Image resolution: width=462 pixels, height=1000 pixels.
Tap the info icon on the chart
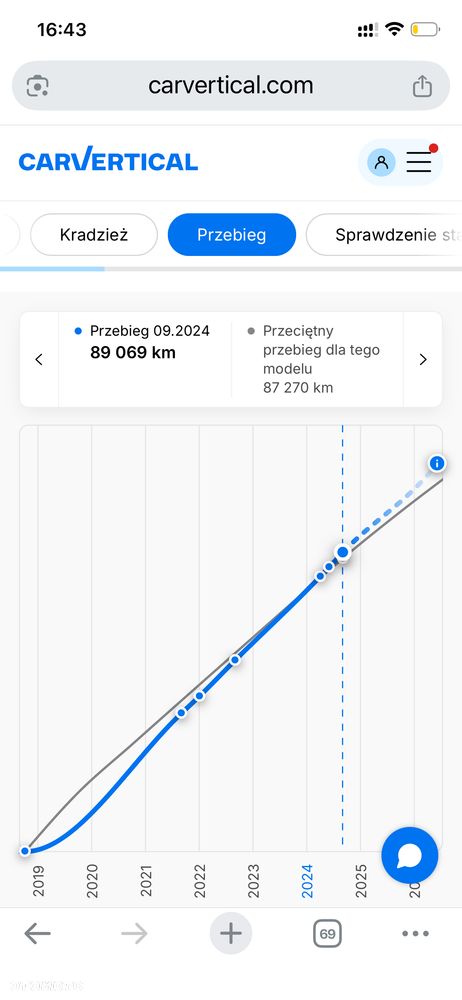[x=437, y=463]
